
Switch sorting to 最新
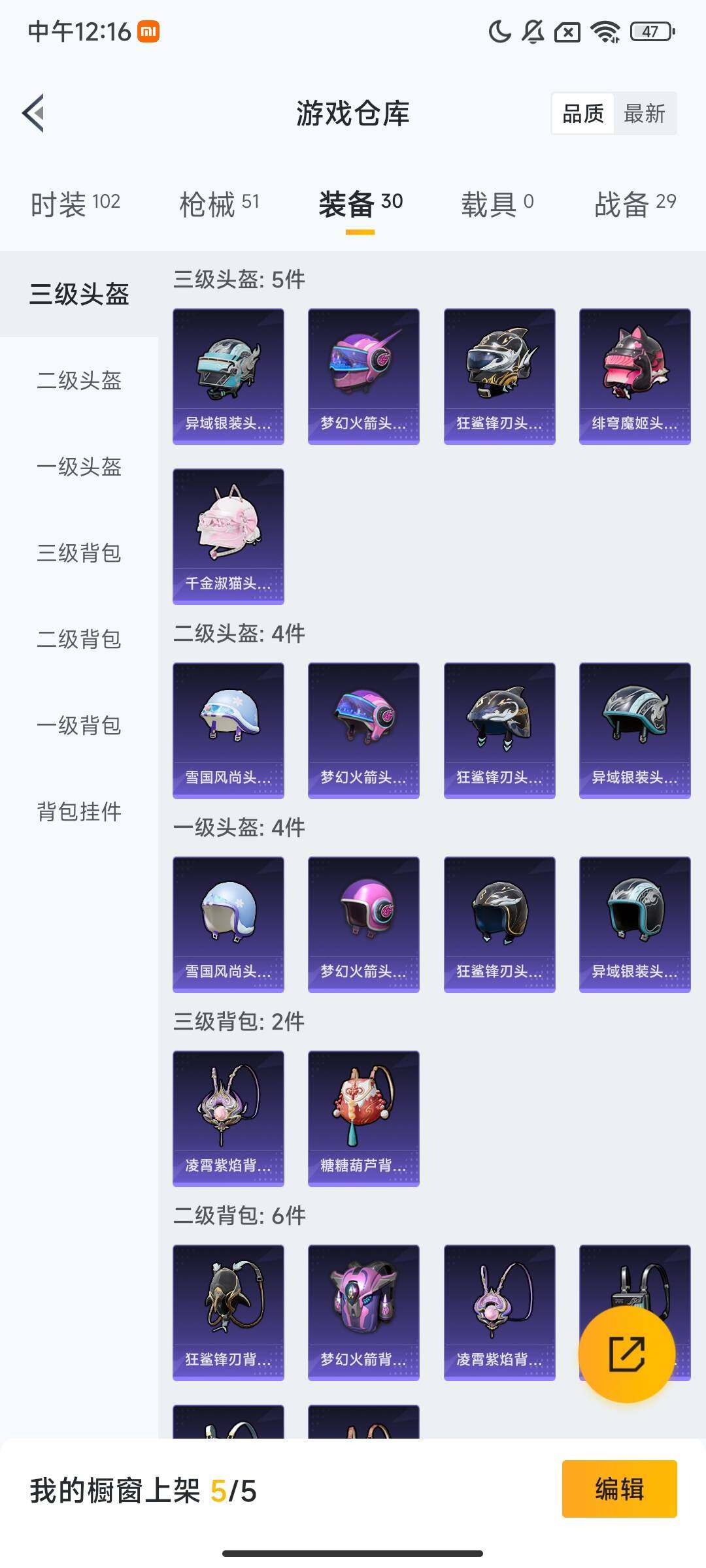646,114
